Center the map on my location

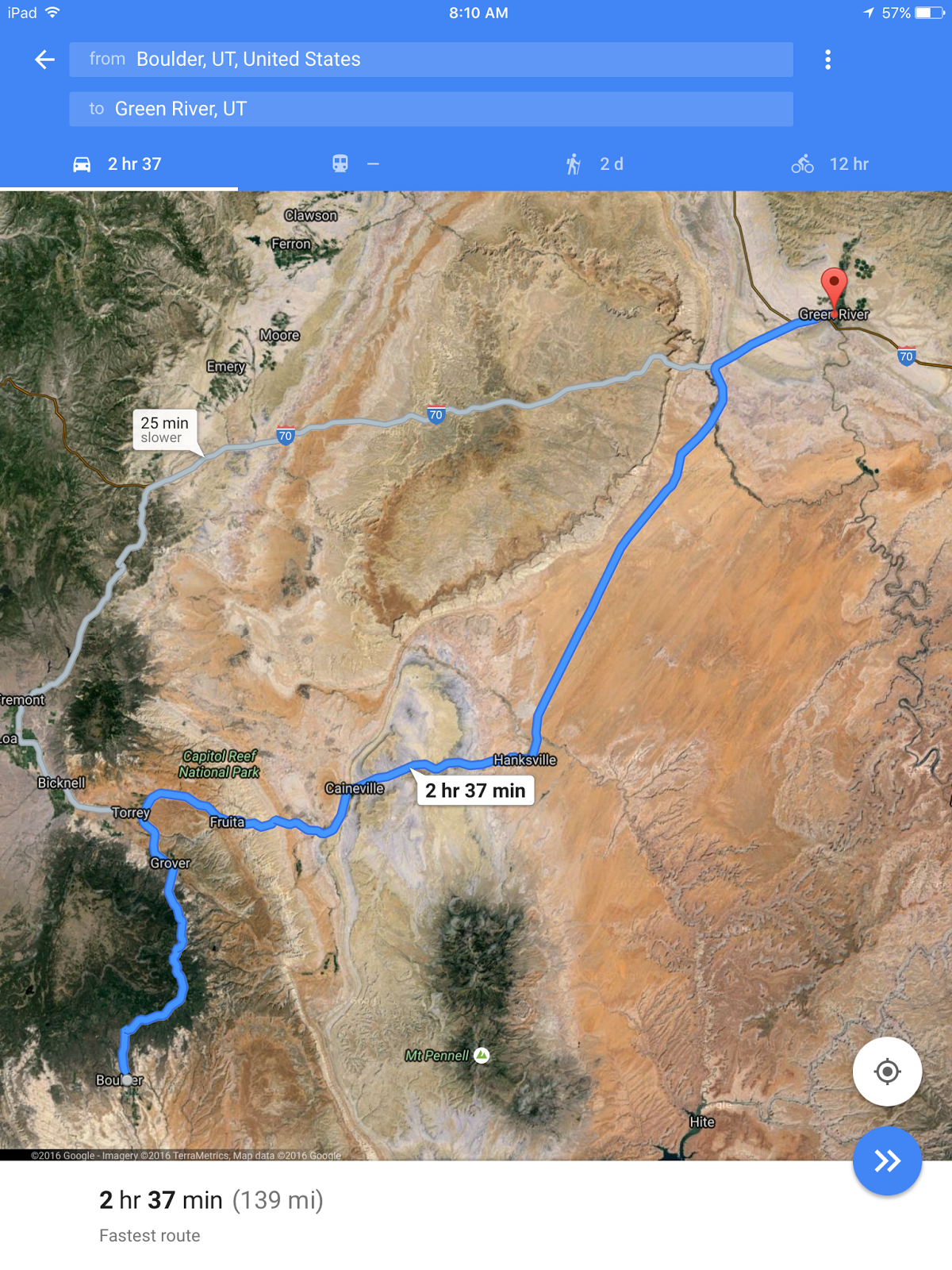887,1072
